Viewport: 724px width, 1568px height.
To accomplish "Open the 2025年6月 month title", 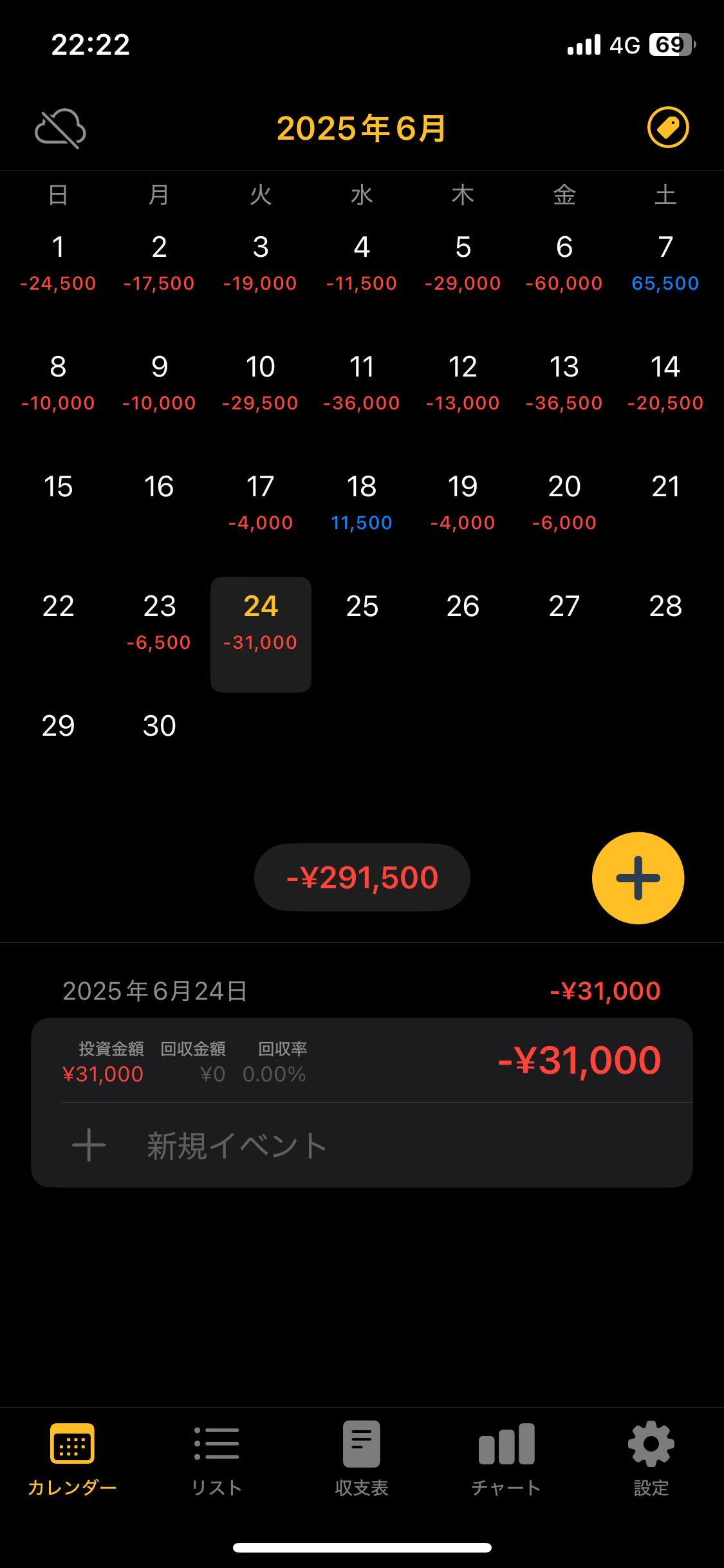I will click(362, 128).
